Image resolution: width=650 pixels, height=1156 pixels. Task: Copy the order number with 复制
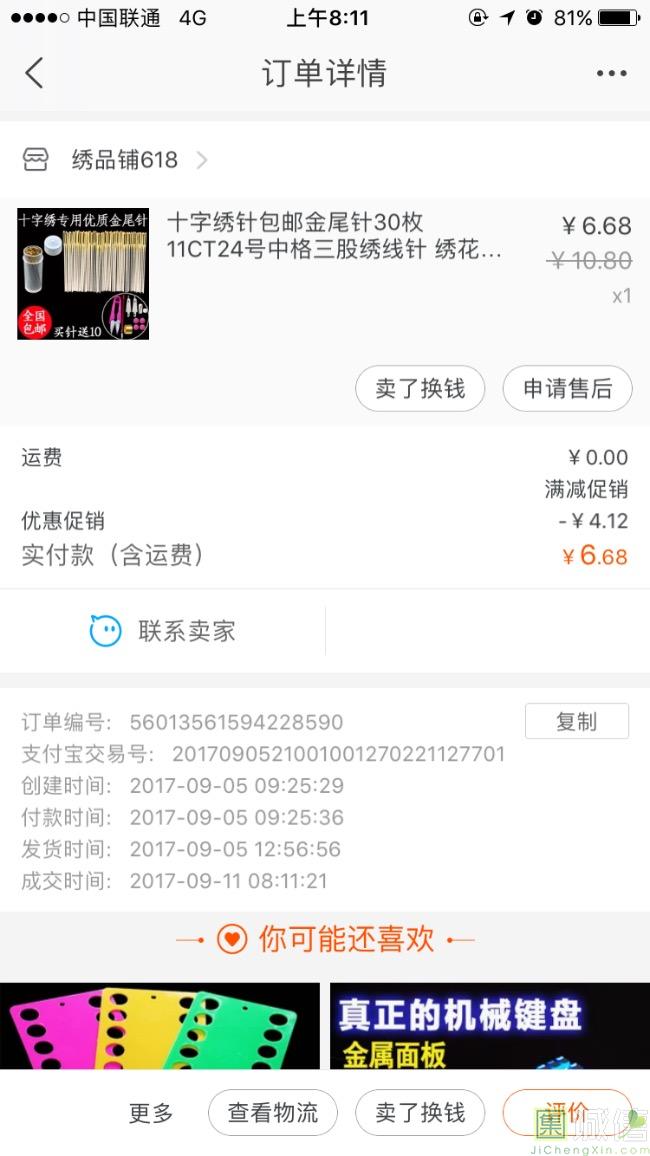pos(576,721)
